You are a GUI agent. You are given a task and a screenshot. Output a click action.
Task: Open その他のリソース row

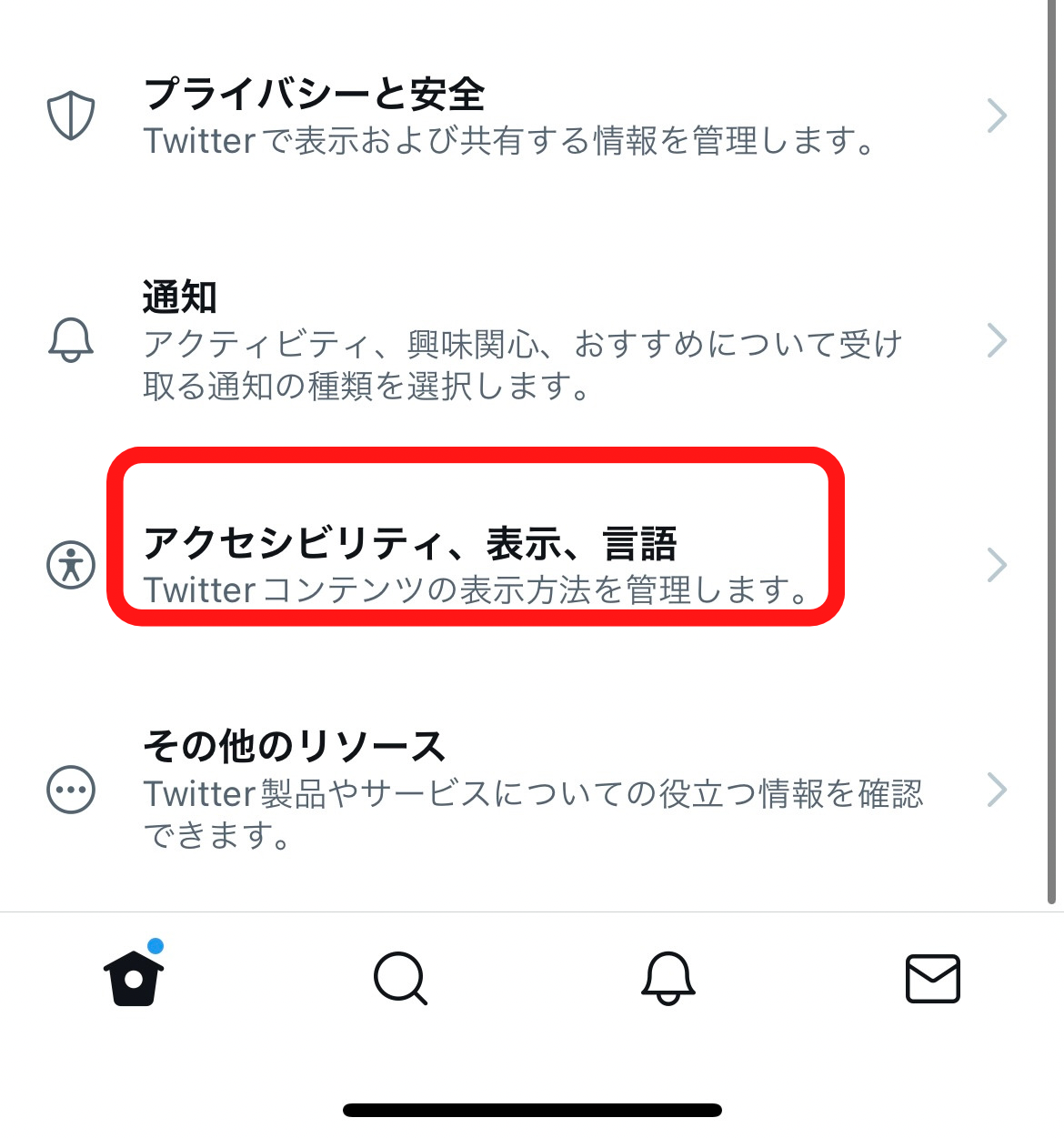coord(509,789)
